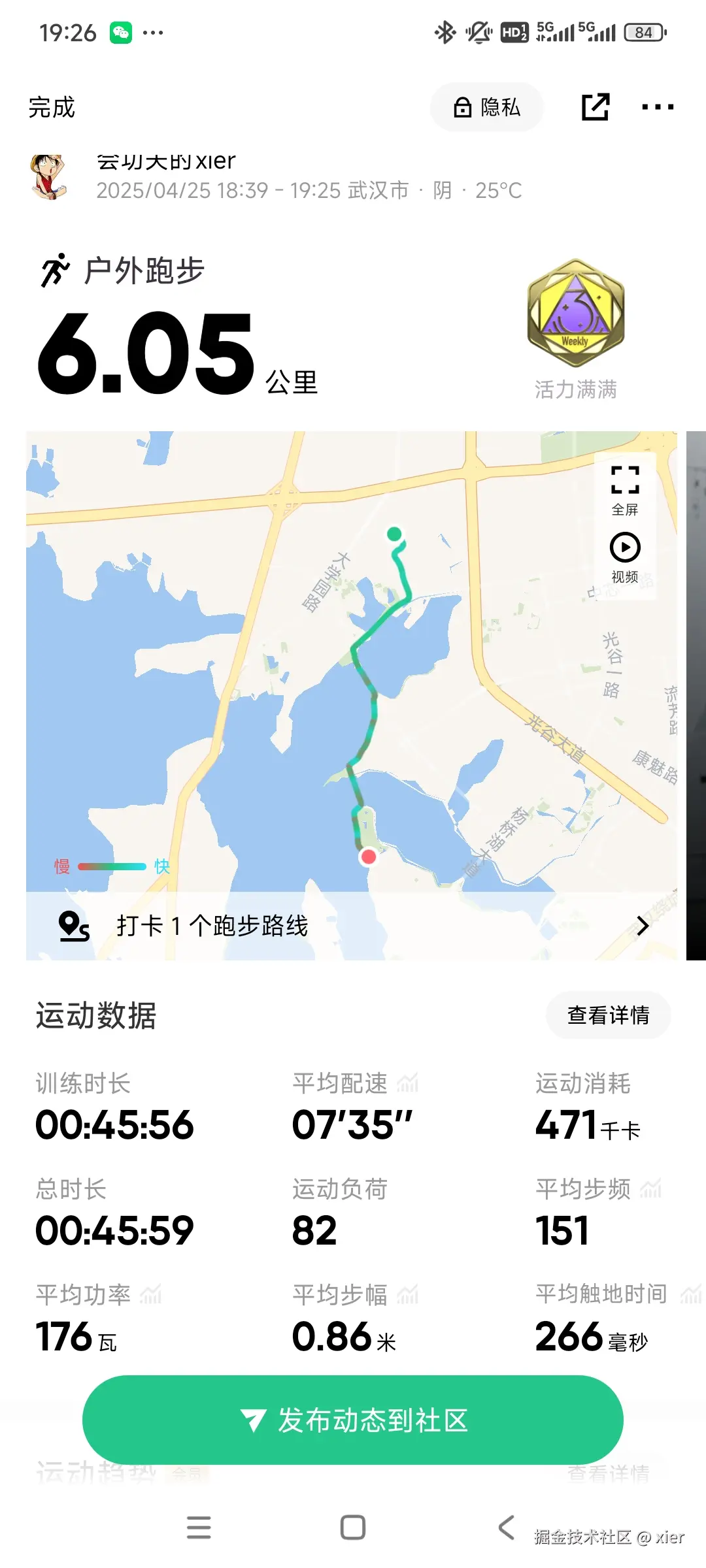Viewport: 706px width, 1568px height.
Task: Play the route video via 视频 icon
Action: tap(624, 547)
